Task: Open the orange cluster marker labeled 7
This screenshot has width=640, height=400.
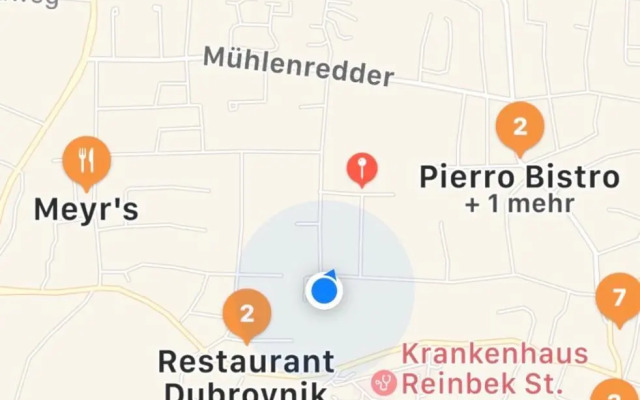Action: (619, 298)
